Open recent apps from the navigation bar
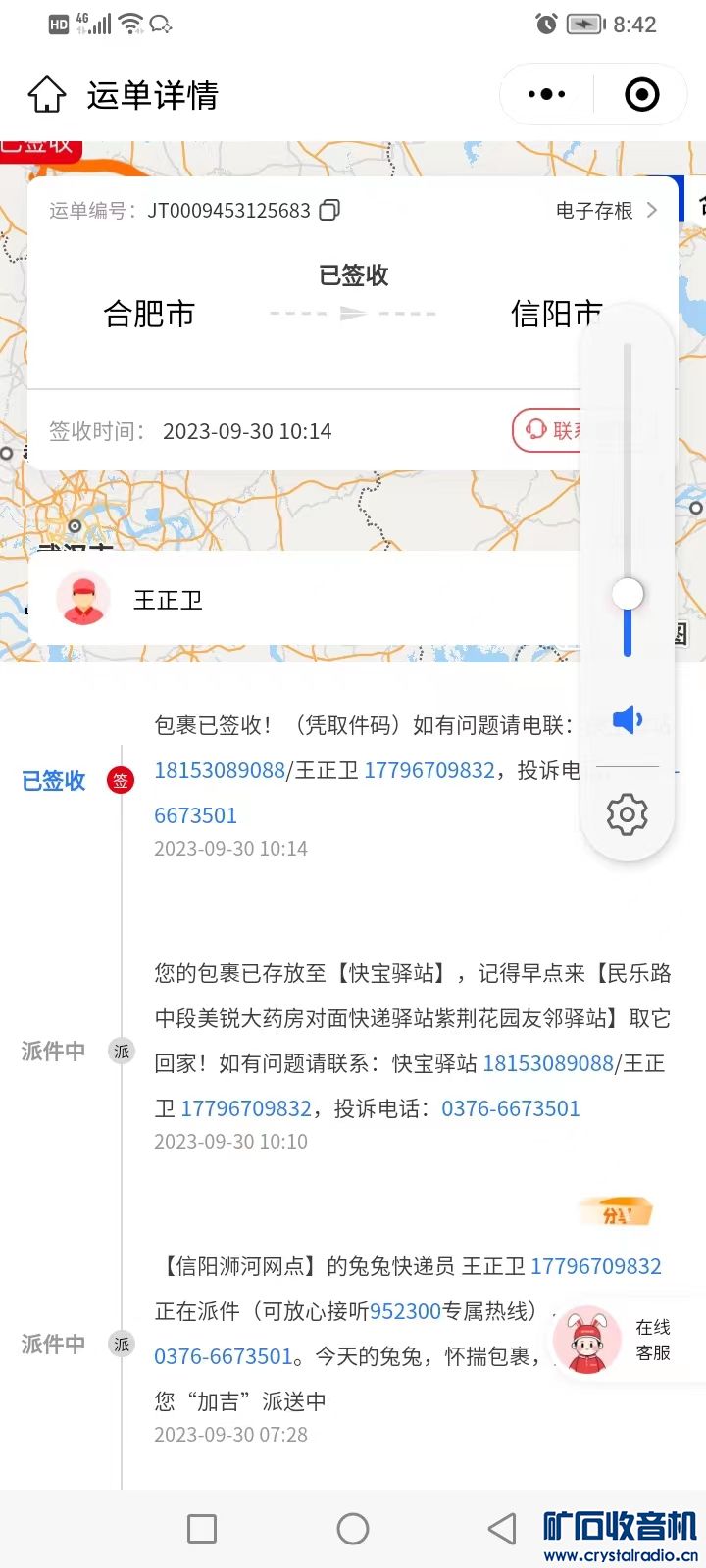 202,1529
